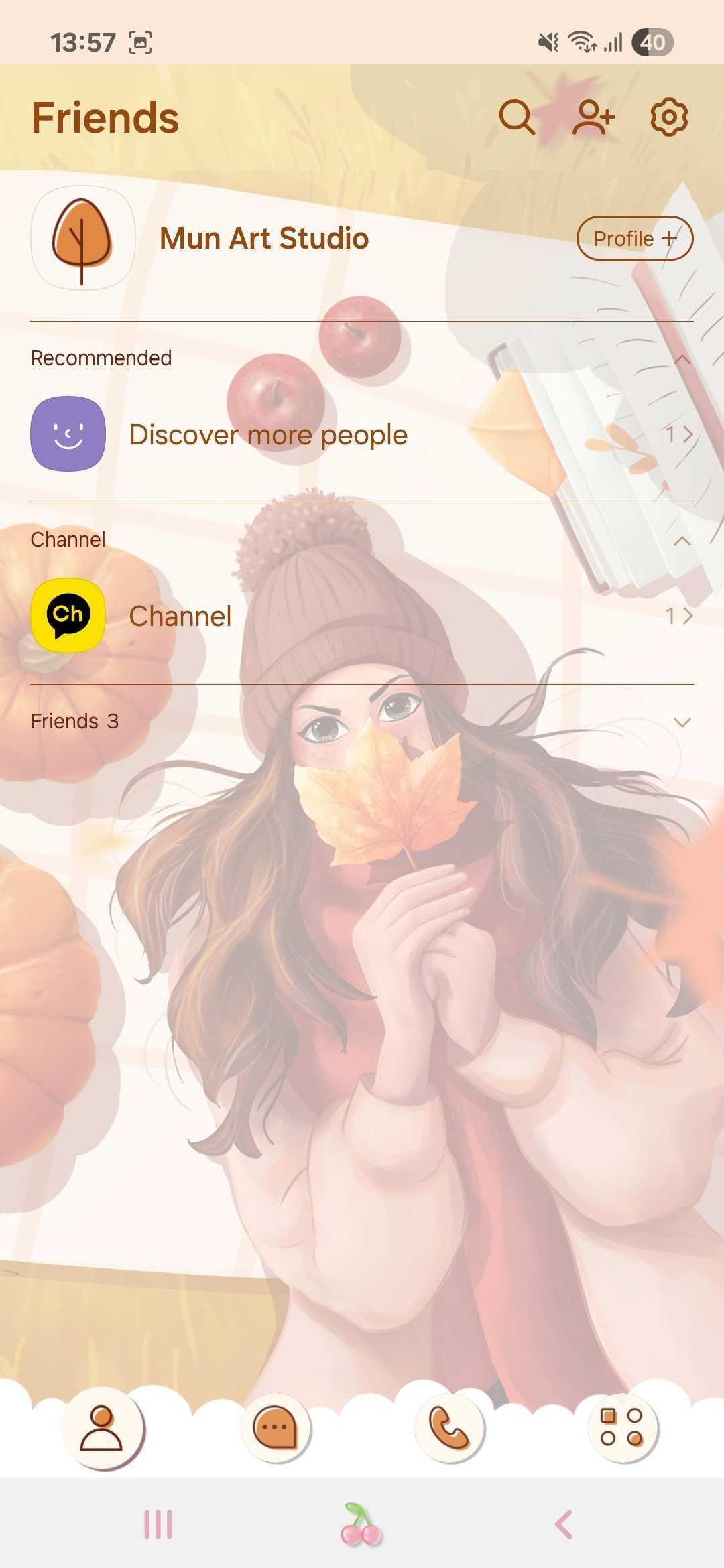
Task: Open Mun Art Studio profile
Action: tap(263, 239)
